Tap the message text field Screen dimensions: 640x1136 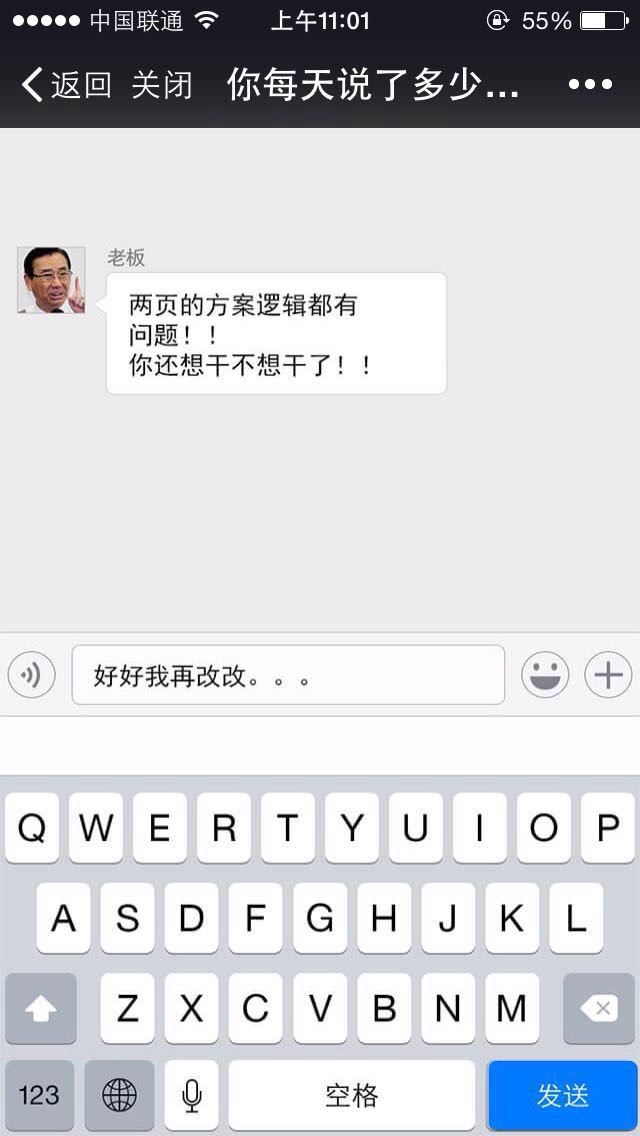(x=288, y=676)
